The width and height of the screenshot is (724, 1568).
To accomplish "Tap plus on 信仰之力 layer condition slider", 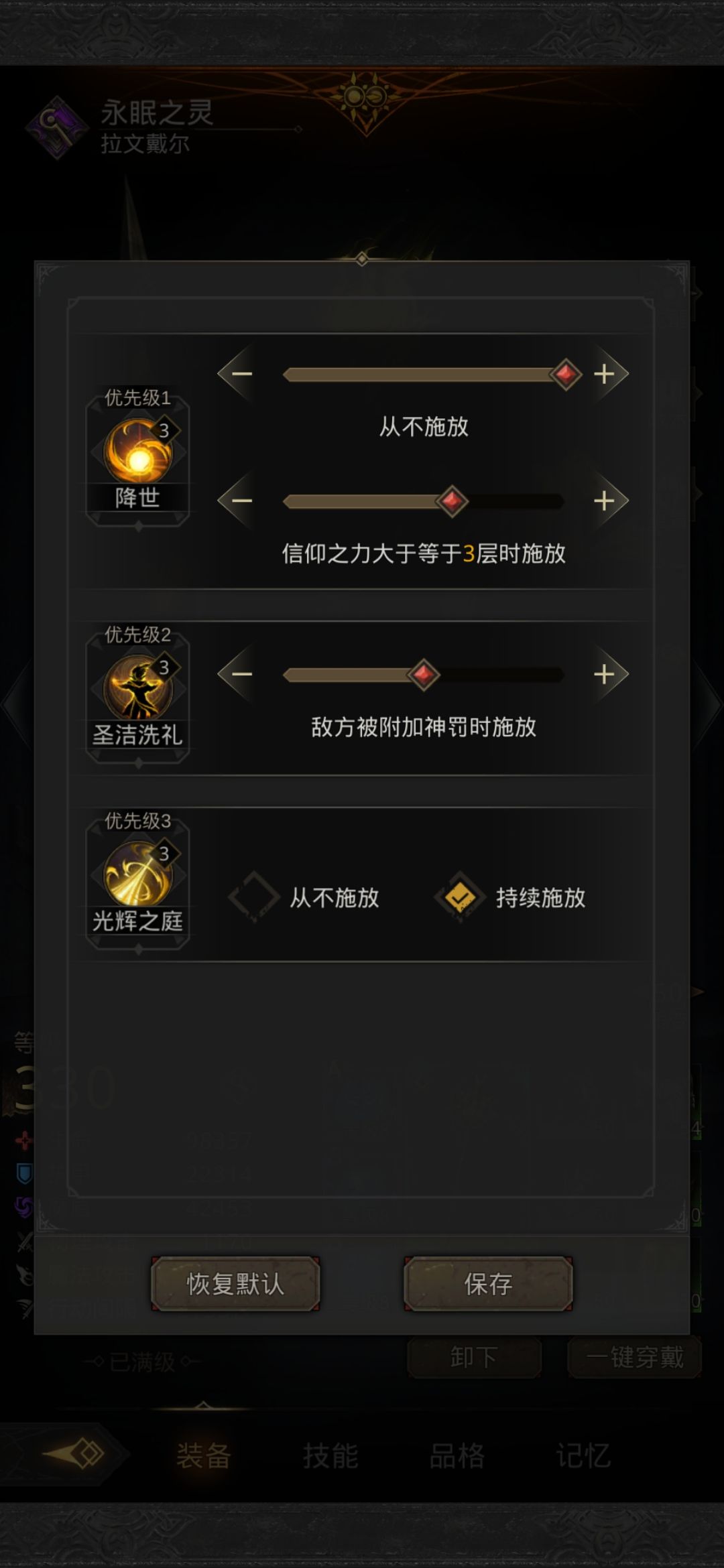I will [605, 501].
